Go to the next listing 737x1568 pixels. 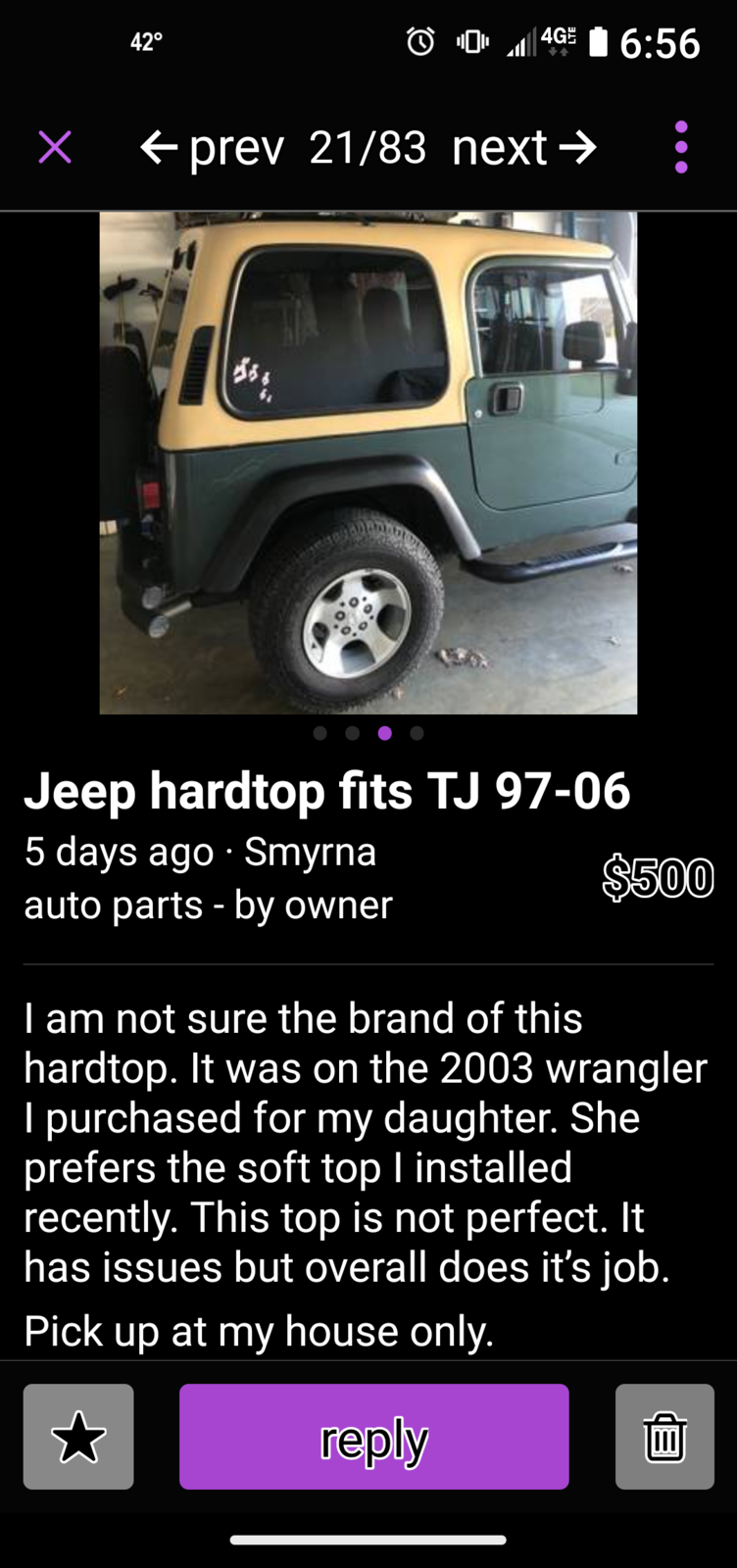pos(524,148)
